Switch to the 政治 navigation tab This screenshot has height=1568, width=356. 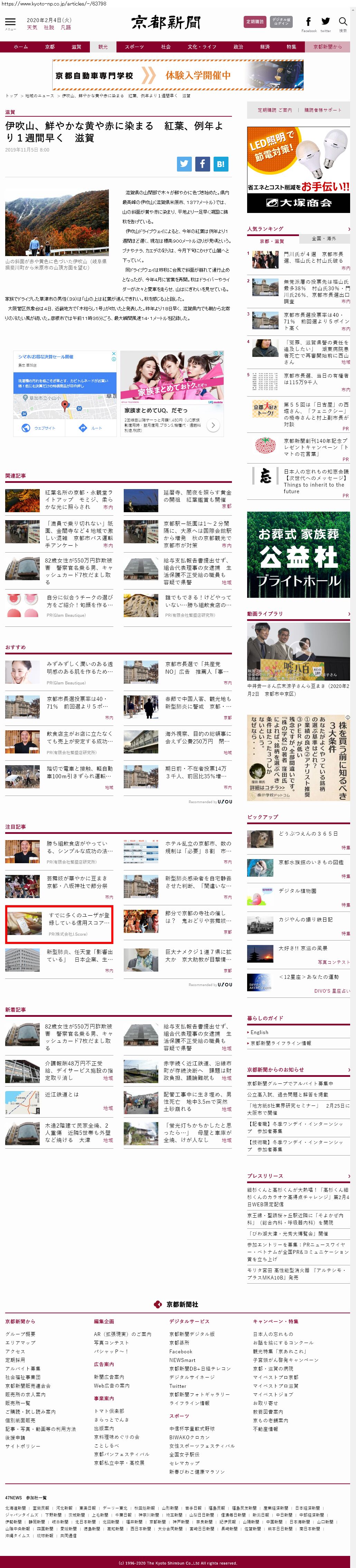(238, 47)
